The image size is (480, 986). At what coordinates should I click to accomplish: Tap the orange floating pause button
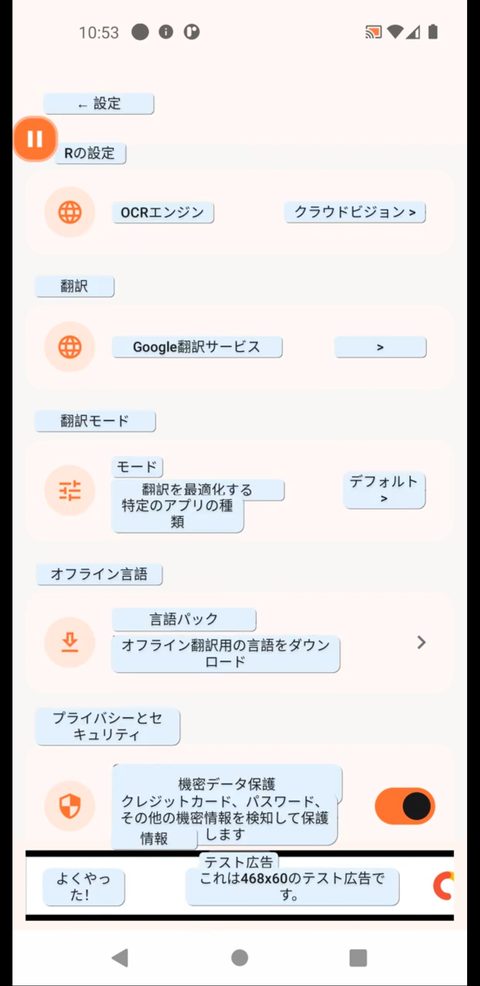(35, 139)
